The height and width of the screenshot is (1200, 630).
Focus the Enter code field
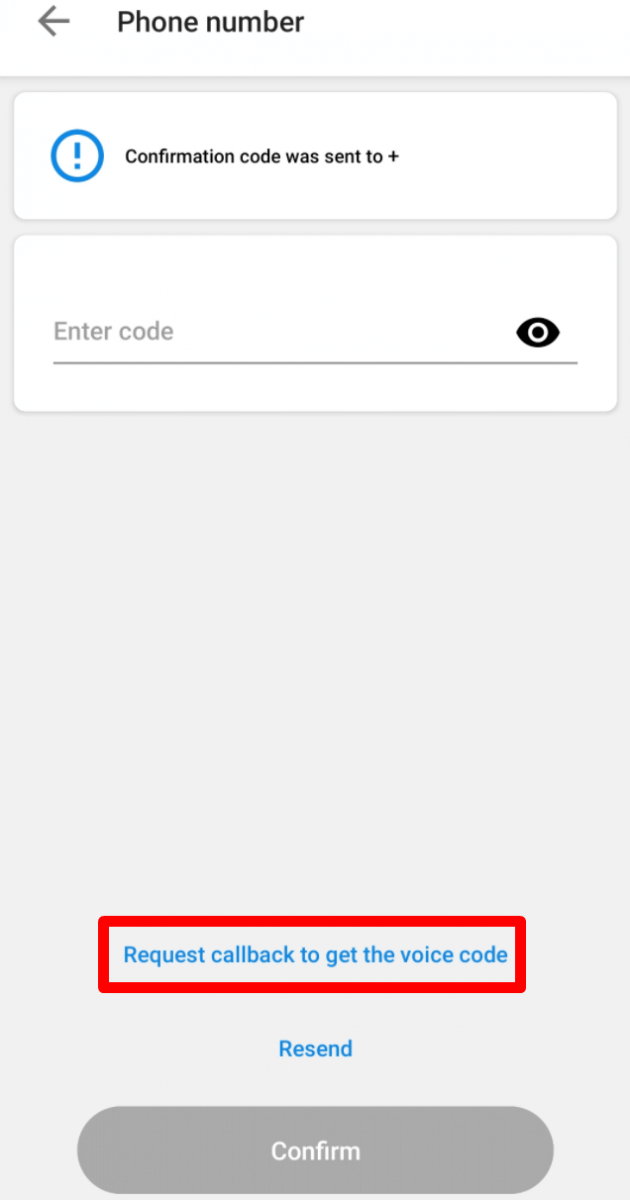click(270, 332)
